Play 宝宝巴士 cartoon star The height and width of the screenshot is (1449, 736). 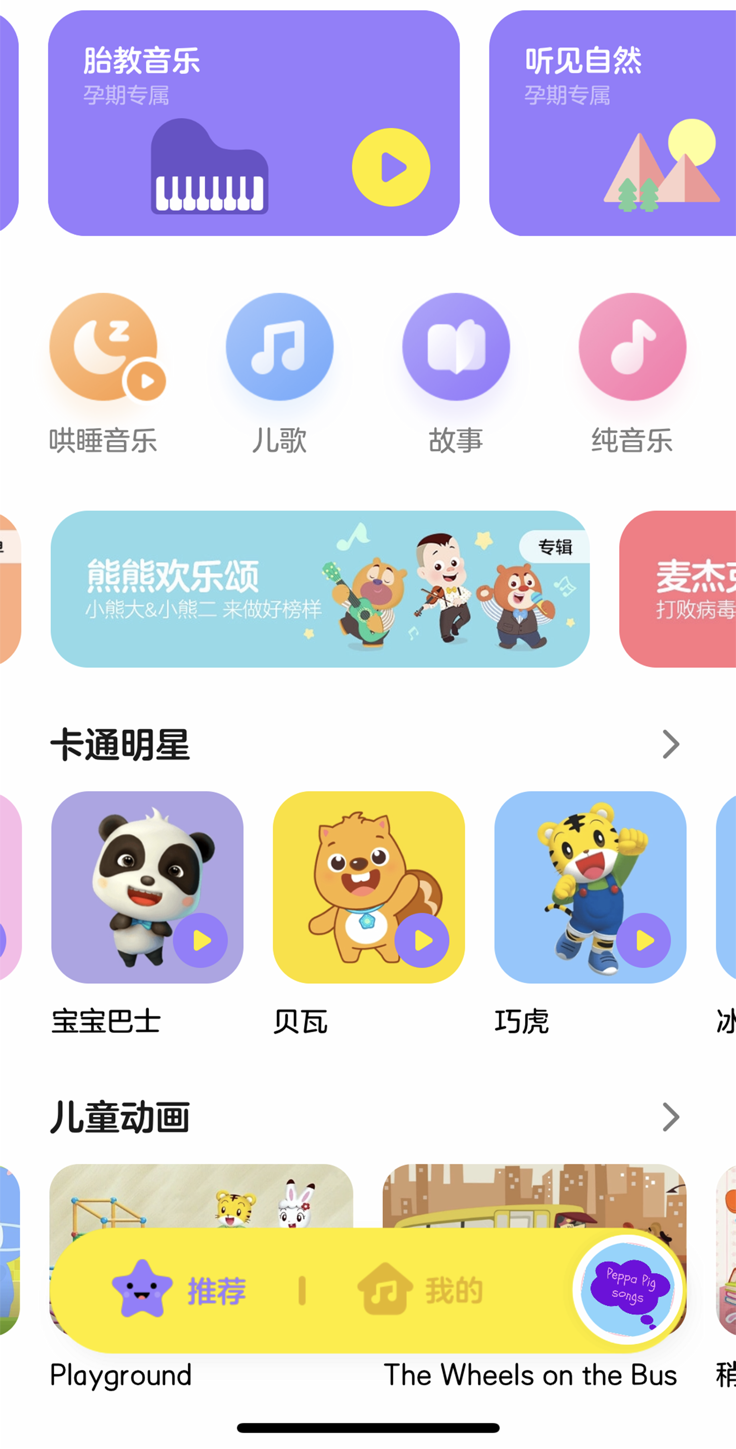pyautogui.click(x=200, y=940)
